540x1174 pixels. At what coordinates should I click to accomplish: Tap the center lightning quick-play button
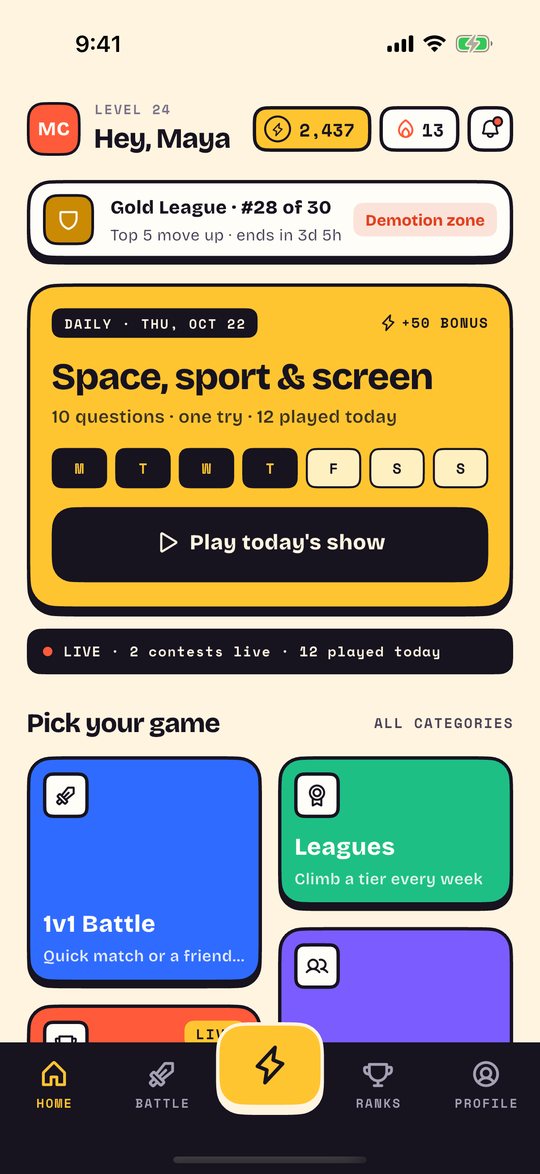pos(270,1065)
